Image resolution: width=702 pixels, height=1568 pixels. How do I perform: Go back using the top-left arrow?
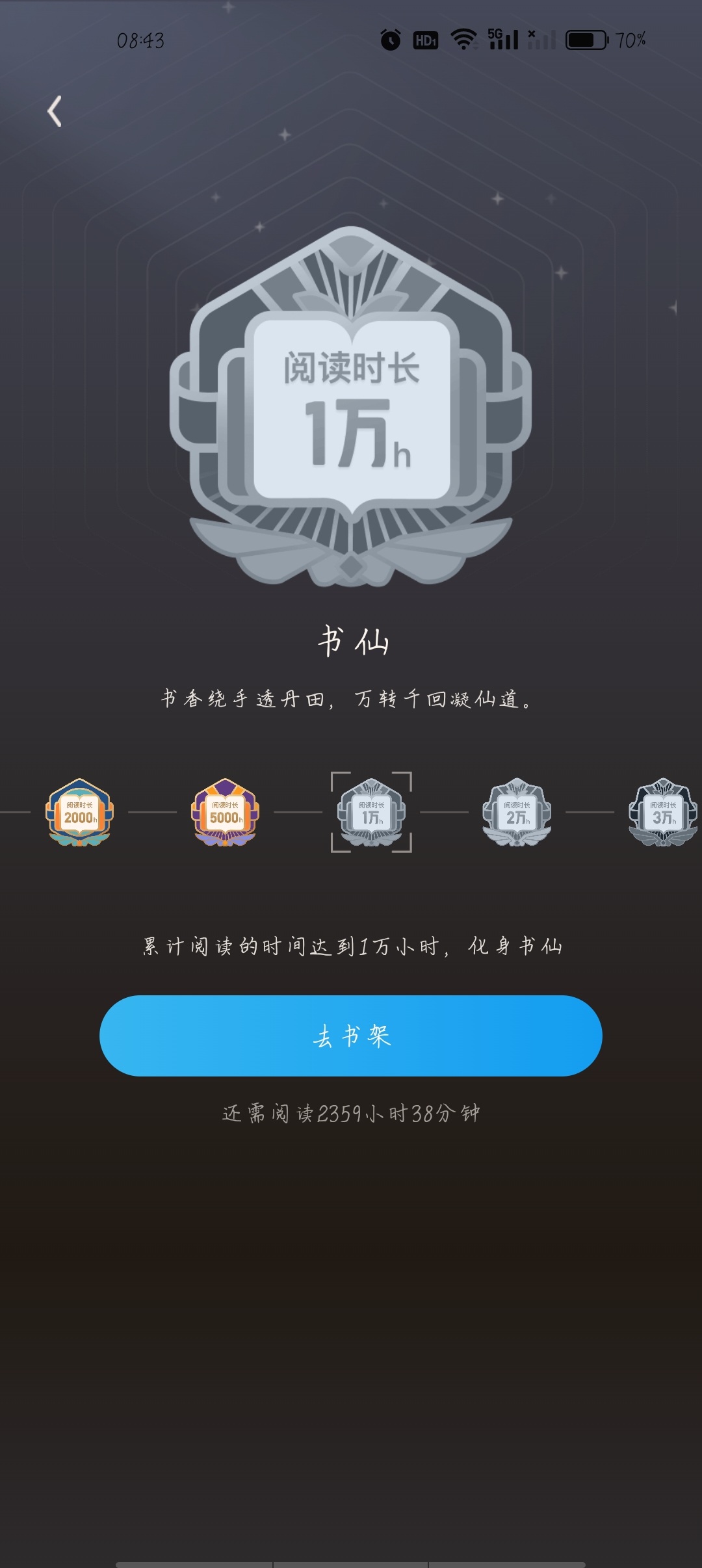click(55, 111)
